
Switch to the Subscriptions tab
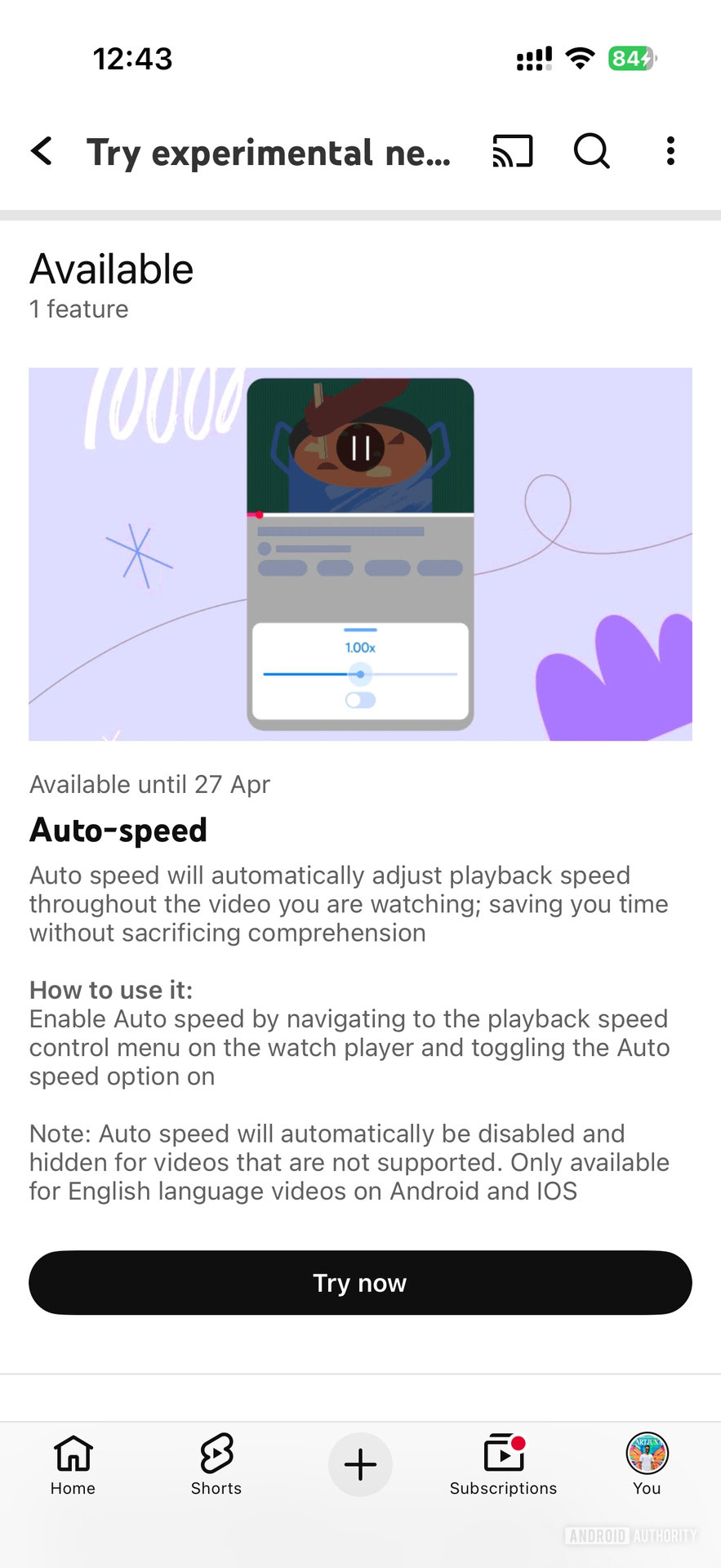pos(503,1464)
